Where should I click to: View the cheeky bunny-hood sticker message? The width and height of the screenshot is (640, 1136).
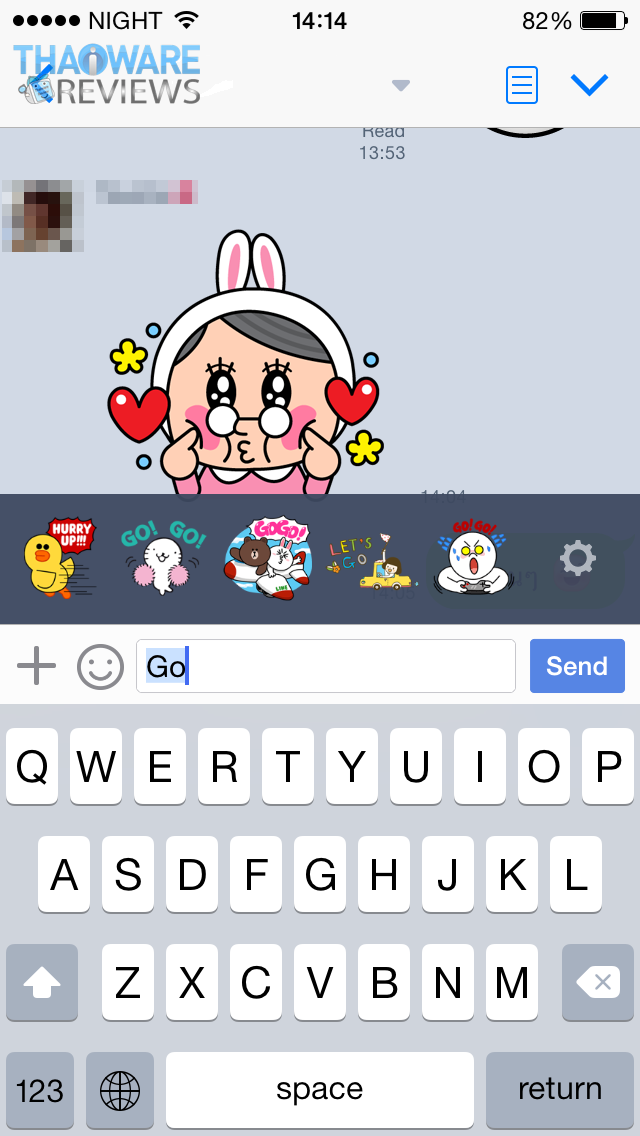(242, 370)
